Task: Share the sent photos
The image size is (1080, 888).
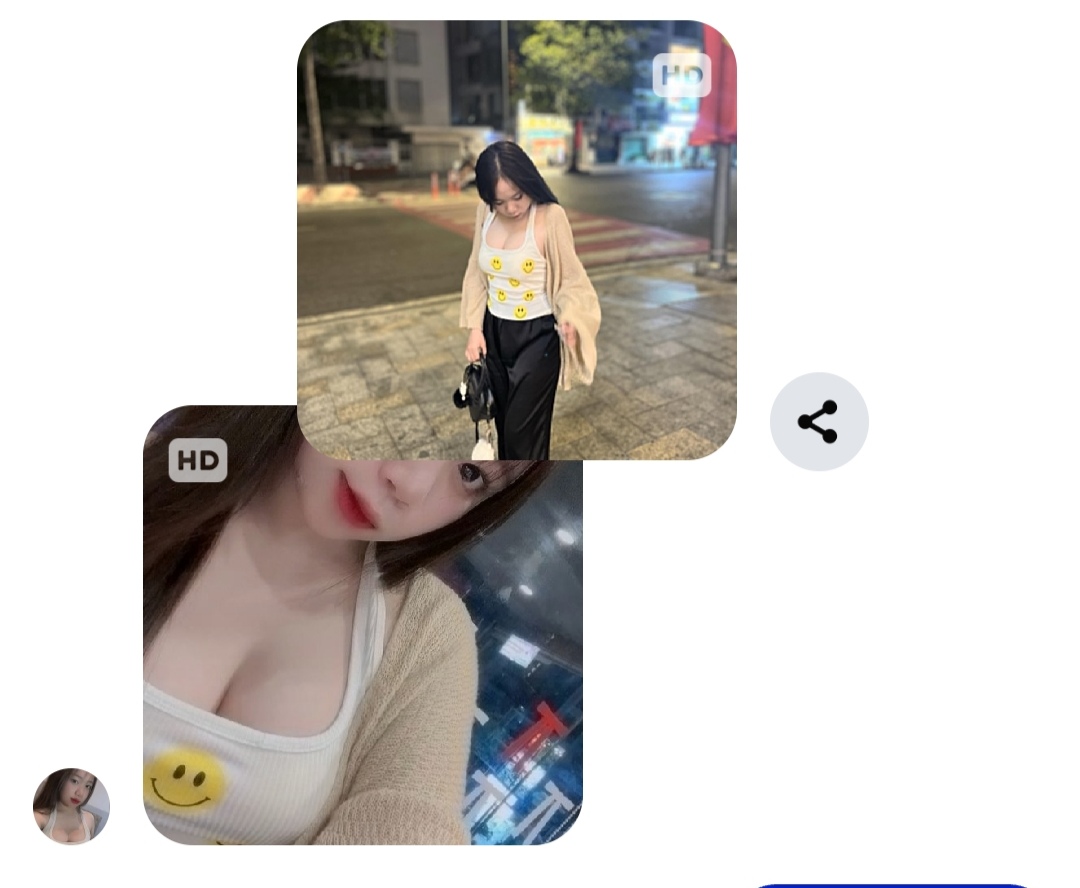Action: 819,422
